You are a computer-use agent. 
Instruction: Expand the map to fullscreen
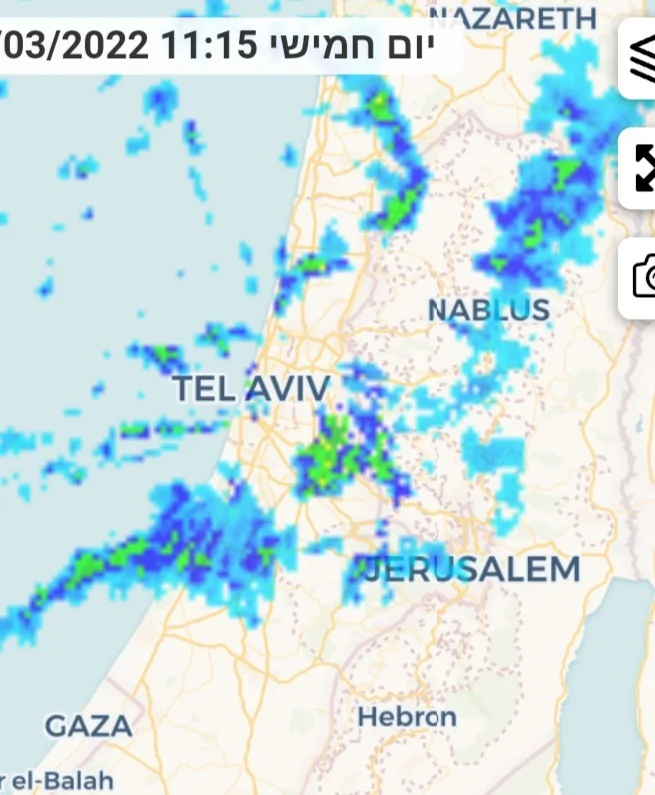click(641, 168)
